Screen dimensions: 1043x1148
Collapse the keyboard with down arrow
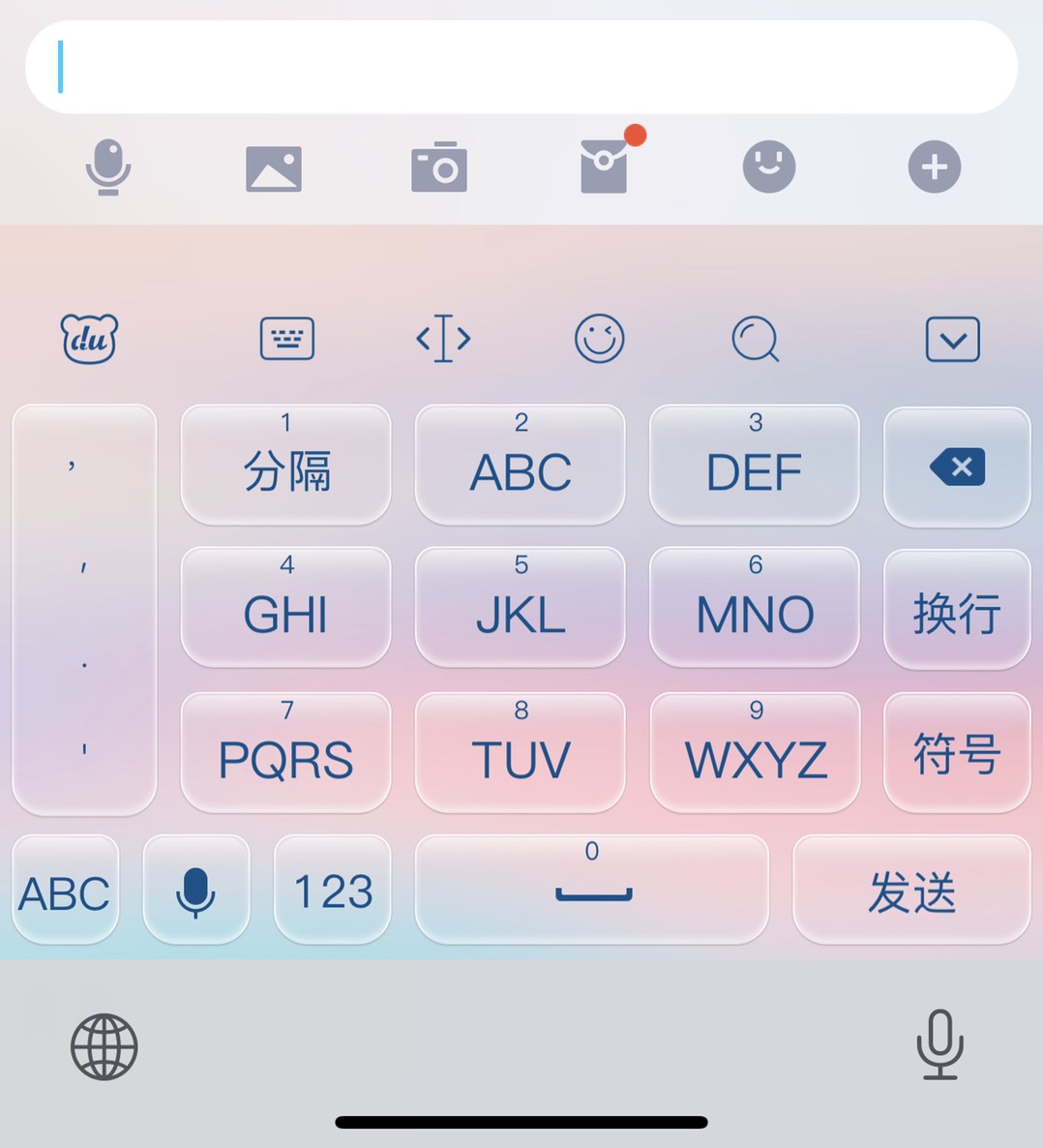click(x=953, y=340)
